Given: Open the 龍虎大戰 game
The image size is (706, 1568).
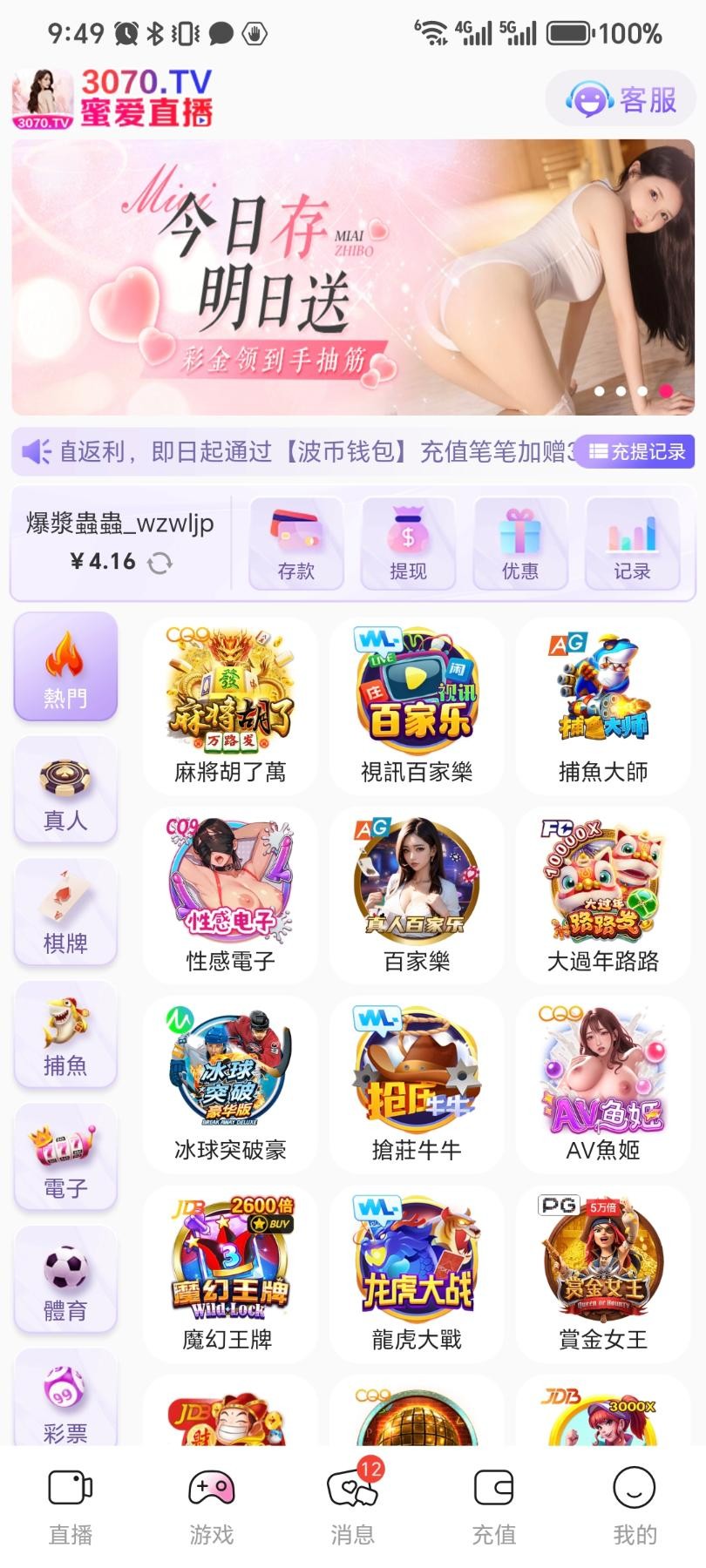Looking at the screenshot, I should pyautogui.click(x=417, y=1274).
